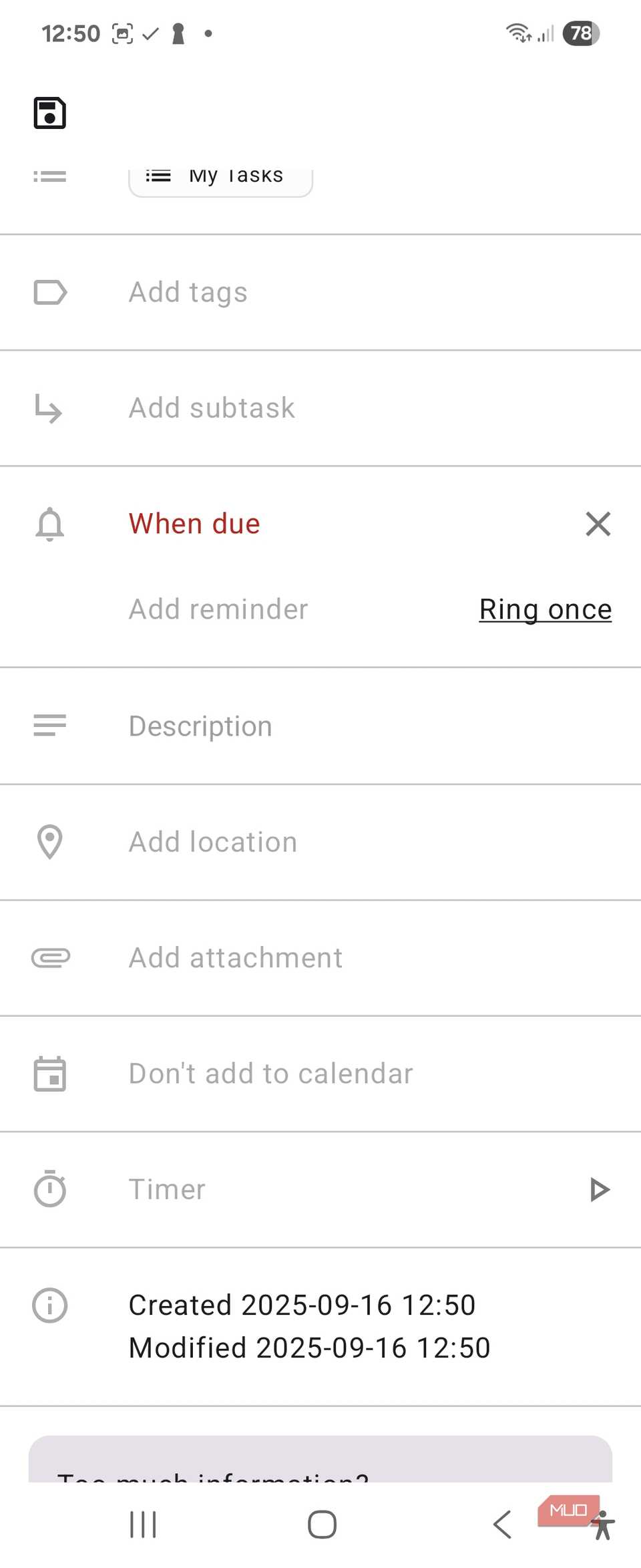The width and height of the screenshot is (641, 1568).
Task: Open the Don't add to calendar option
Action: coord(270,1074)
